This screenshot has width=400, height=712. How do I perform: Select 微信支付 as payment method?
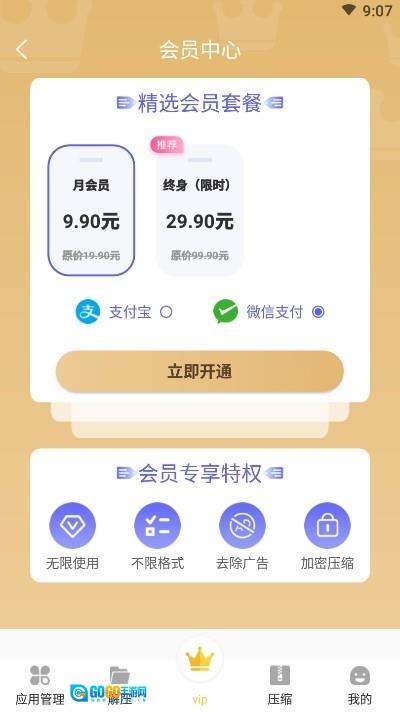[269, 312]
